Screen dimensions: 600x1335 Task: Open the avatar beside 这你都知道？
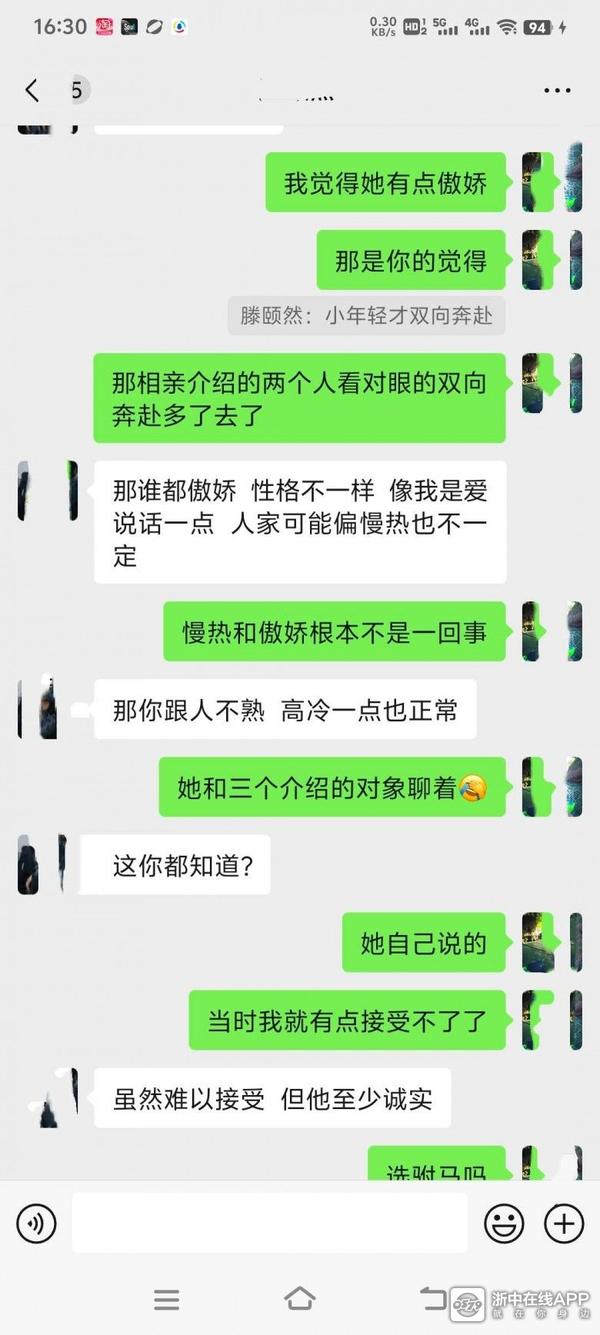tap(42, 864)
